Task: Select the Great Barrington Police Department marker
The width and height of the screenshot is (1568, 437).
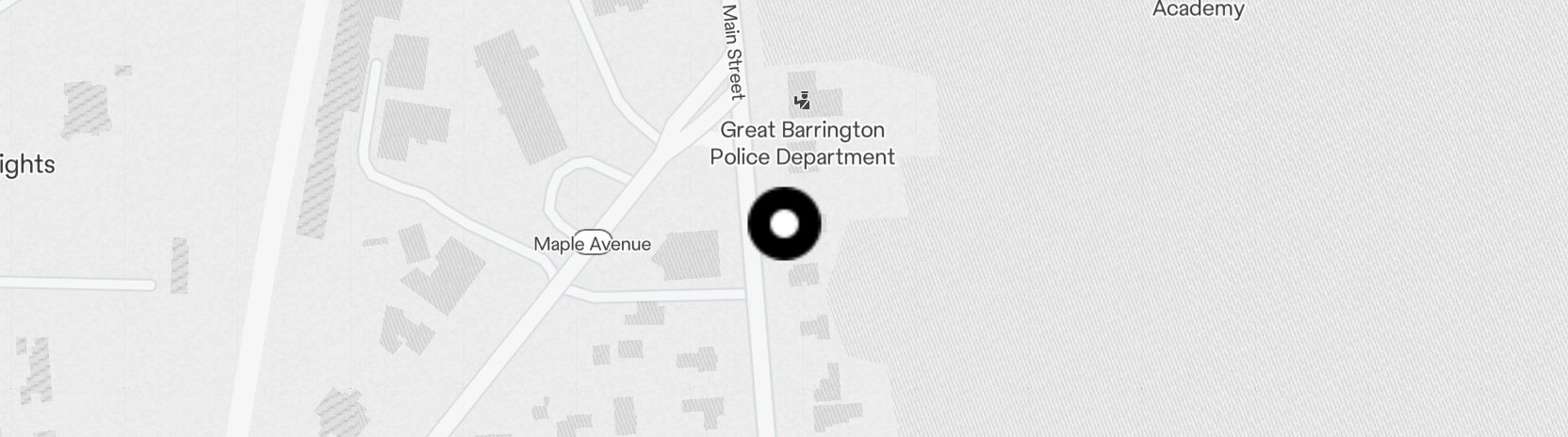Action: tap(802, 101)
